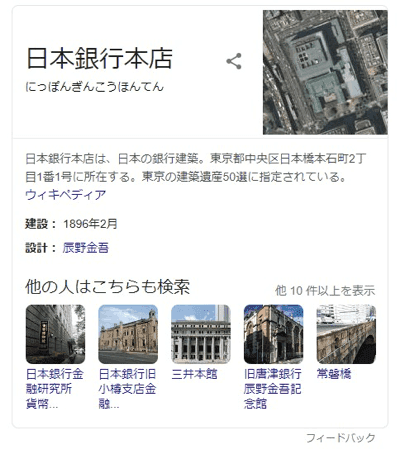Select 日本銀行旧小樽支店金融 card
Image resolution: width=408 pixels, height=458 pixels.
[x=128, y=357]
